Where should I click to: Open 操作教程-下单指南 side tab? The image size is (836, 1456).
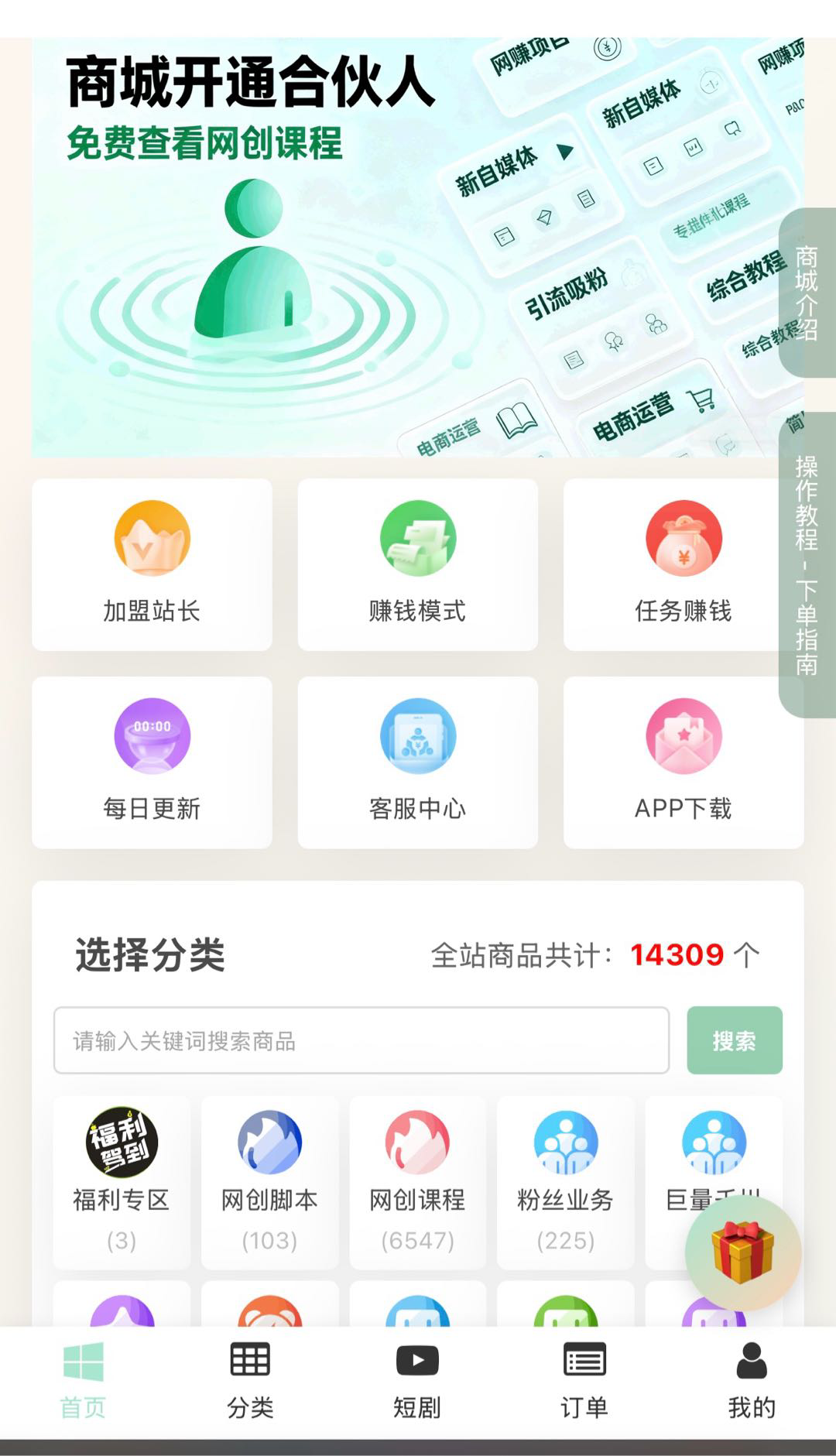[807, 565]
